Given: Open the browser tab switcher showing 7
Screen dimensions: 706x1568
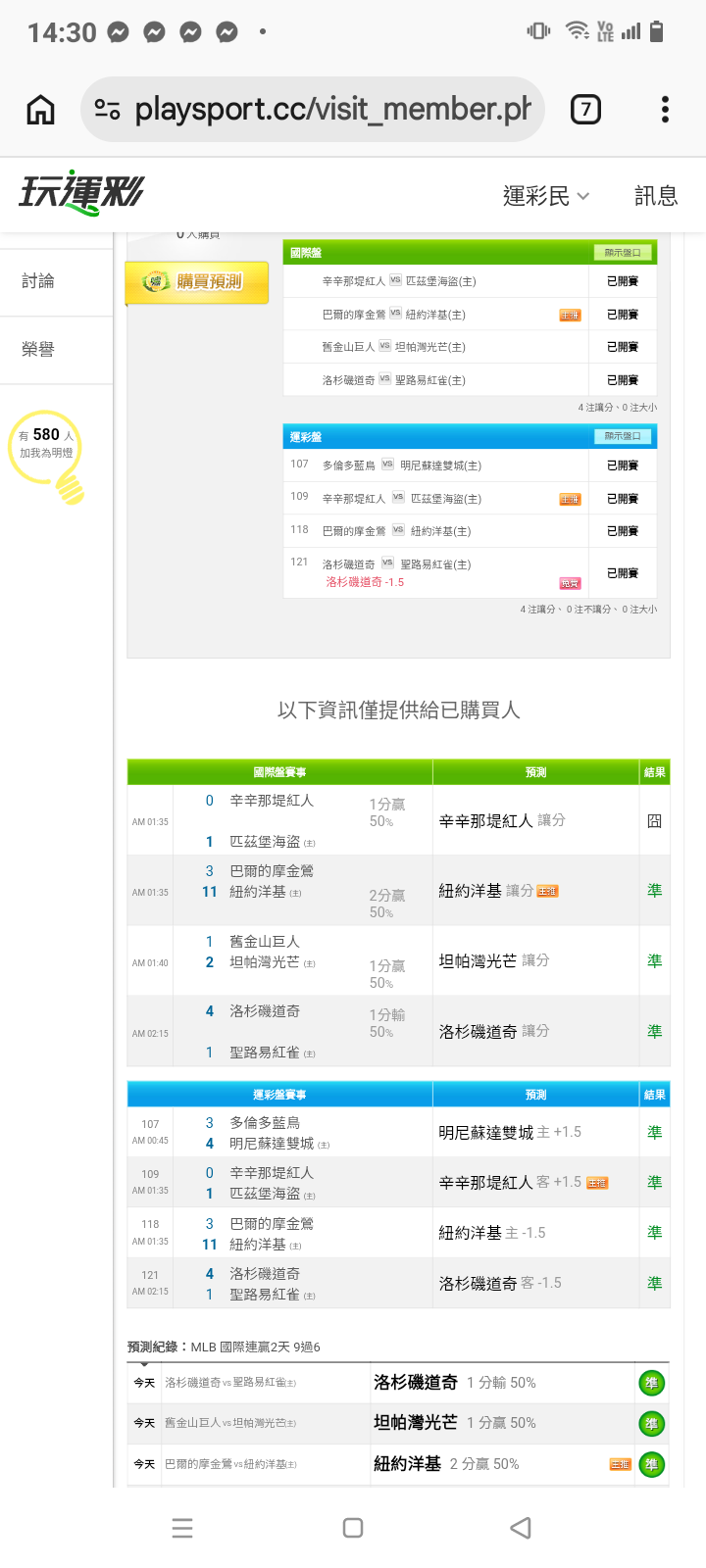Looking at the screenshot, I should (x=585, y=109).
